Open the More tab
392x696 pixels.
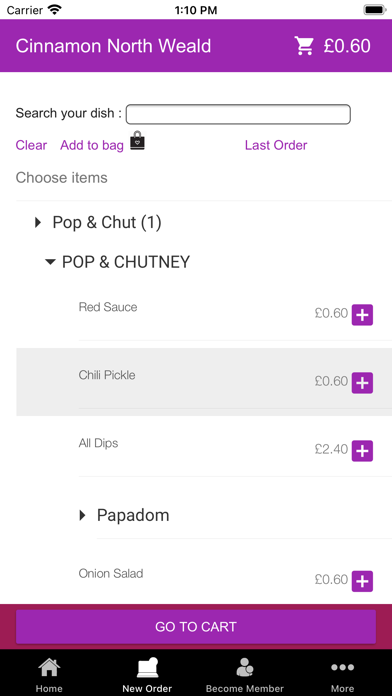(342, 675)
